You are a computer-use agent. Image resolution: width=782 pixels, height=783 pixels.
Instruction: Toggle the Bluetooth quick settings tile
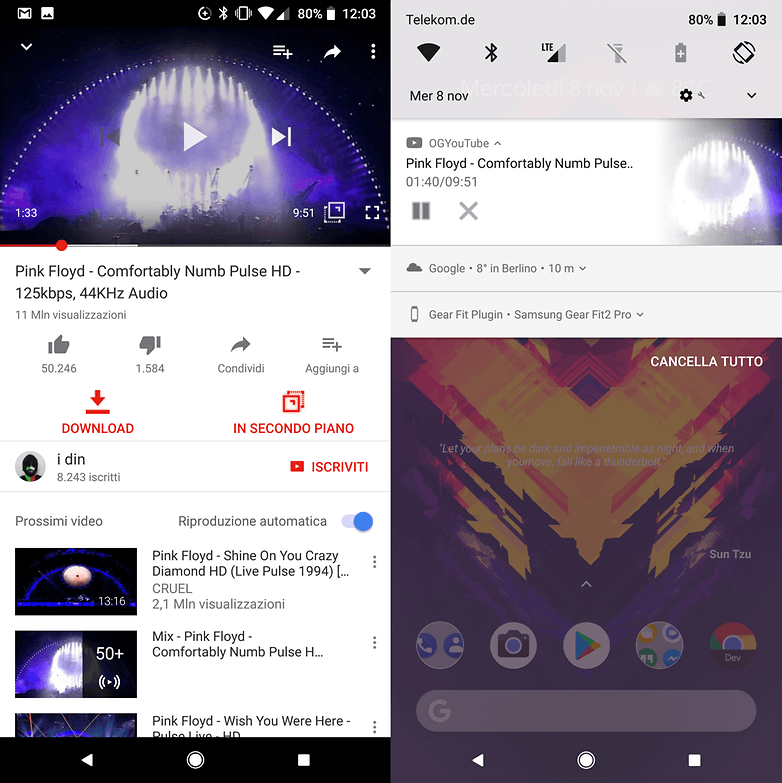point(491,53)
